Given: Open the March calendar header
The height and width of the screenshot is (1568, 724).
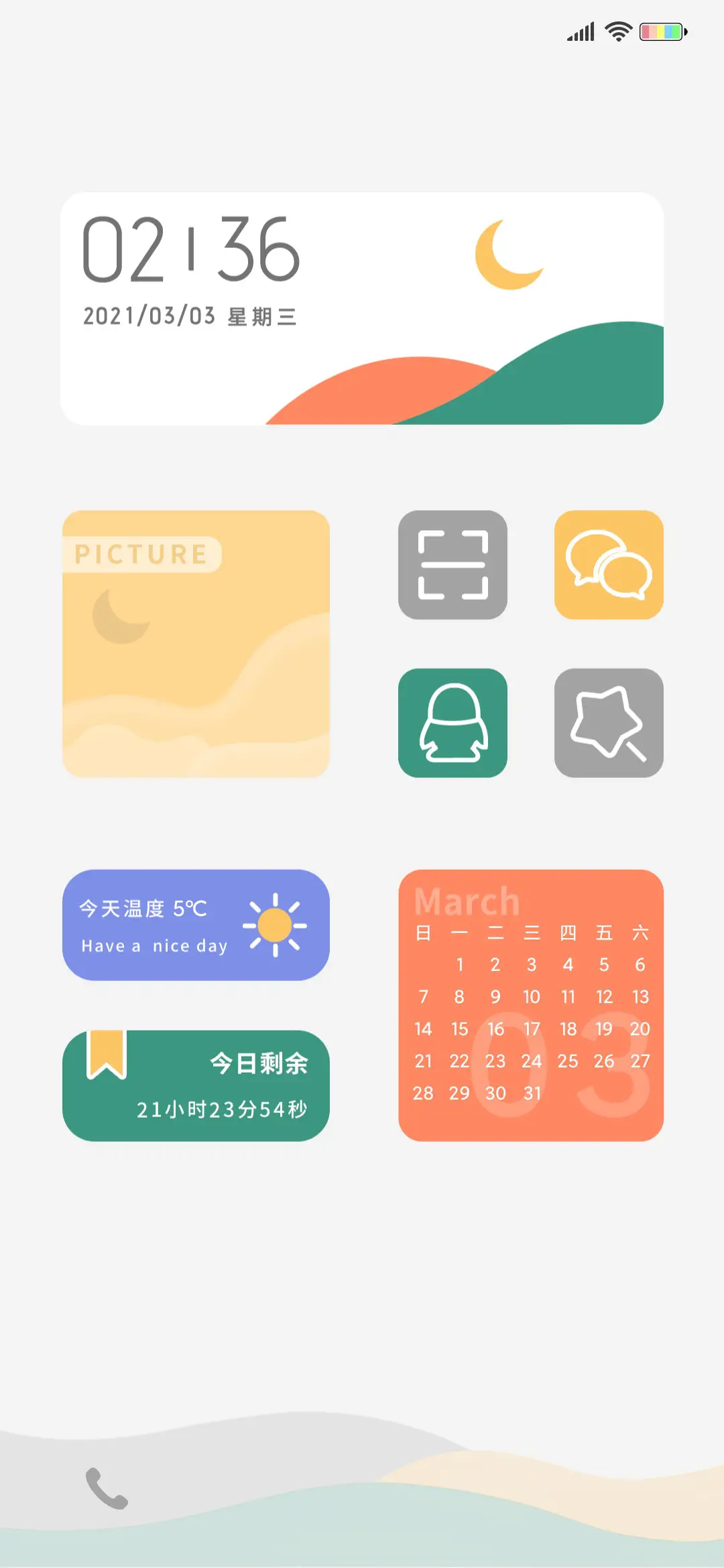Looking at the screenshot, I should tap(467, 900).
